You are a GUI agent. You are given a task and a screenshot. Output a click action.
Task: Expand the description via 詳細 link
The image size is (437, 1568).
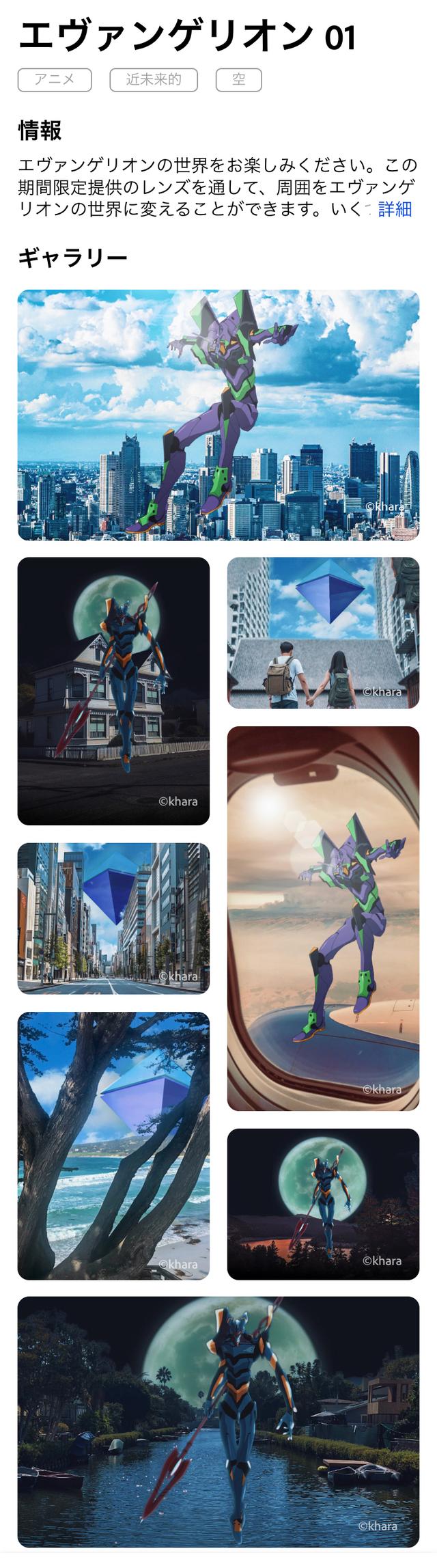[x=395, y=209]
